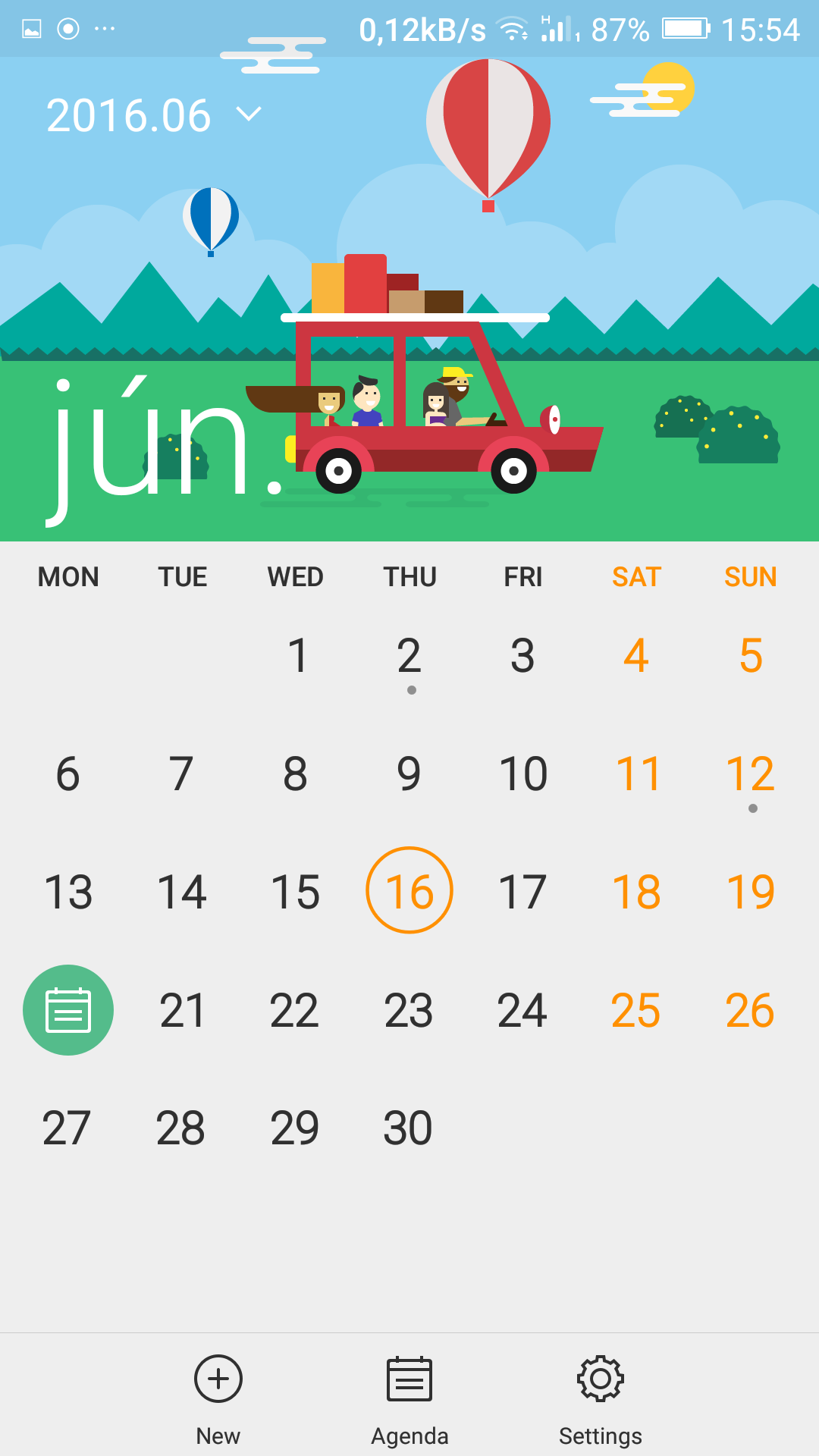
Task: Choose Wednesday June 1
Action: pyautogui.click(x=297, y=657)
